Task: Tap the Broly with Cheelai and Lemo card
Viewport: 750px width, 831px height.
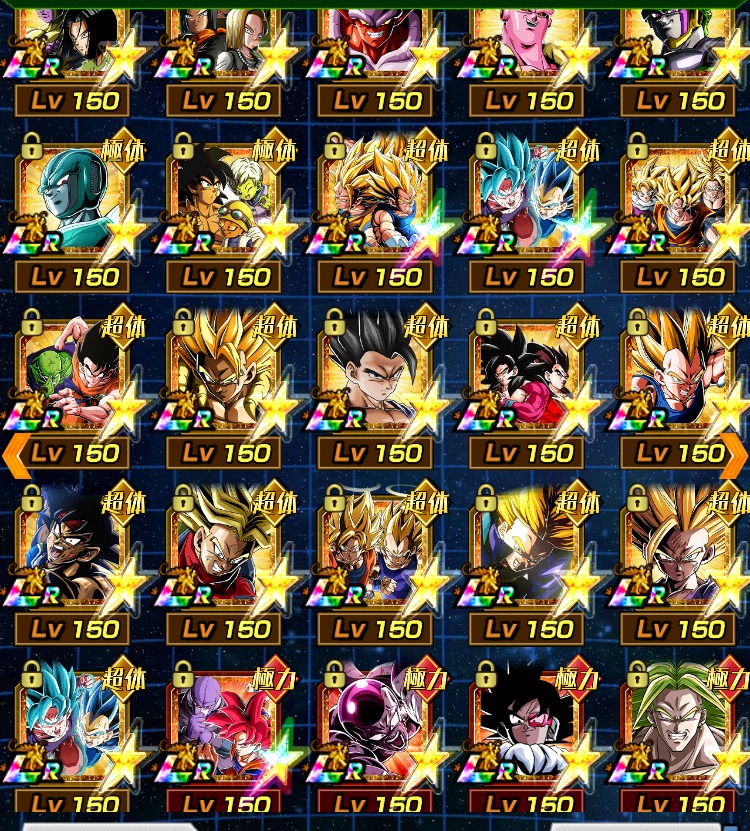Action: click(225, 200)
